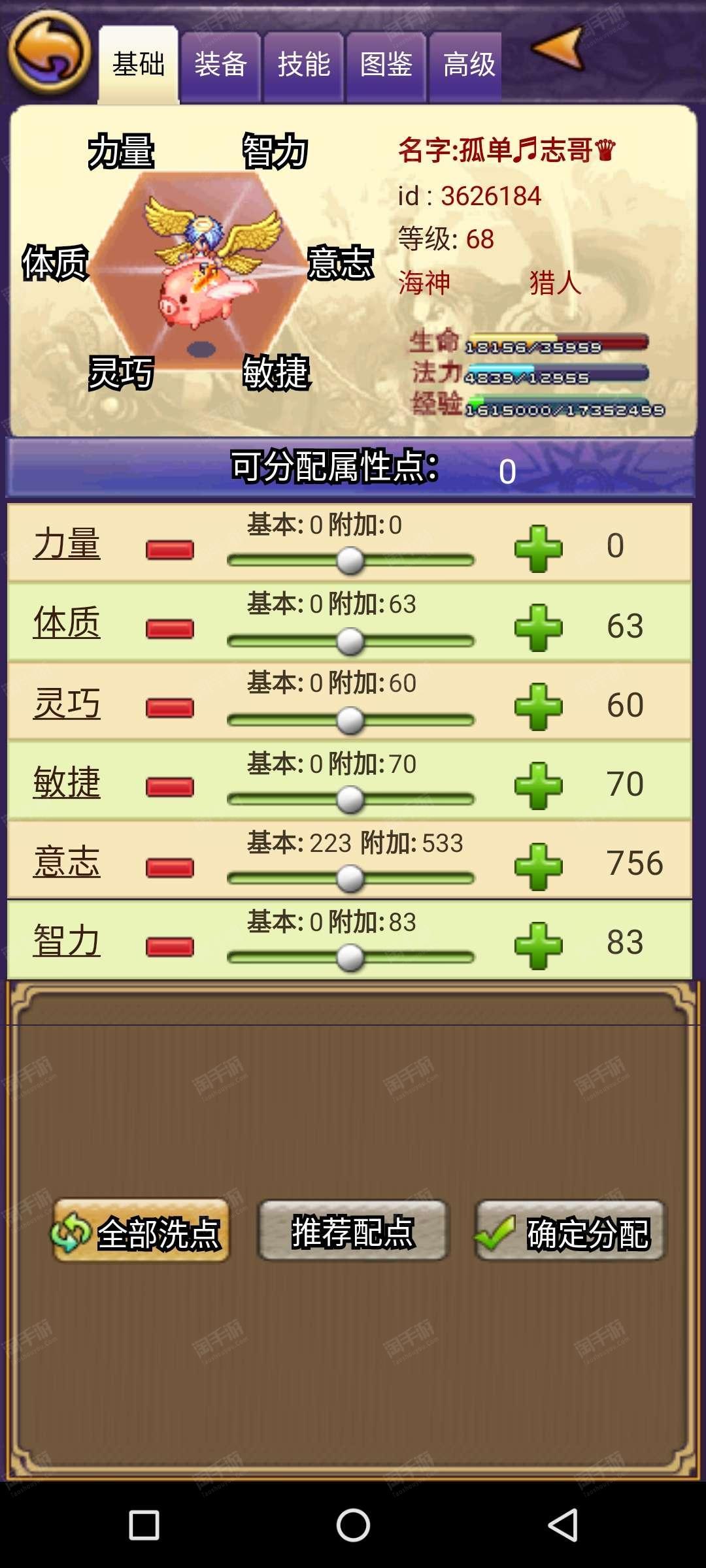Screen dimensions: 706x1568
Task: Tap the round back arrow button
Action: (x=50, y=52)
